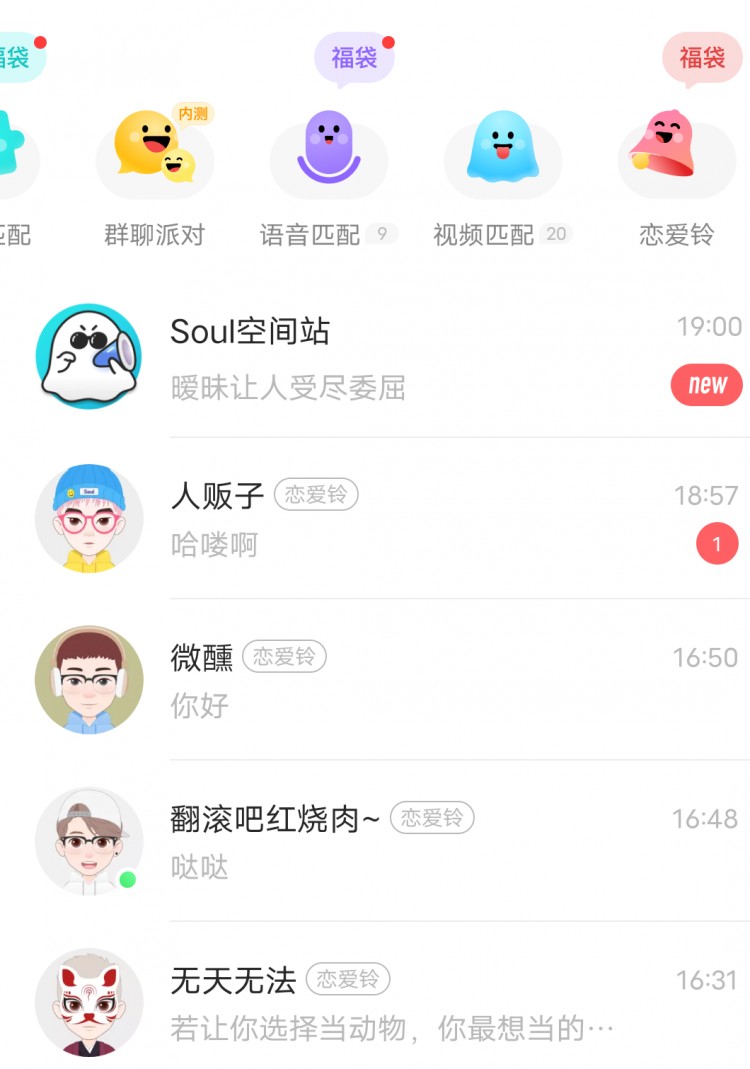The width and height of the screenshot is (750, 1069).
Task: Tap the new badge on Soul空间站
Action: coord(706,385)
